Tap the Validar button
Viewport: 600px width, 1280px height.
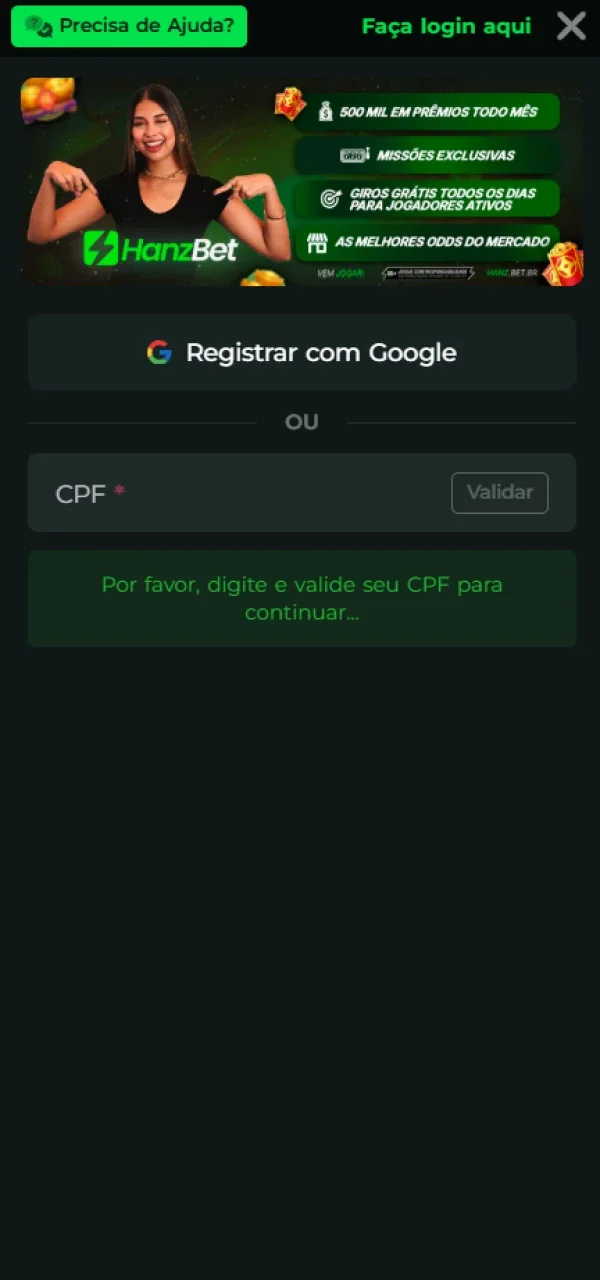pyautogui.click(x=499, y=493)
